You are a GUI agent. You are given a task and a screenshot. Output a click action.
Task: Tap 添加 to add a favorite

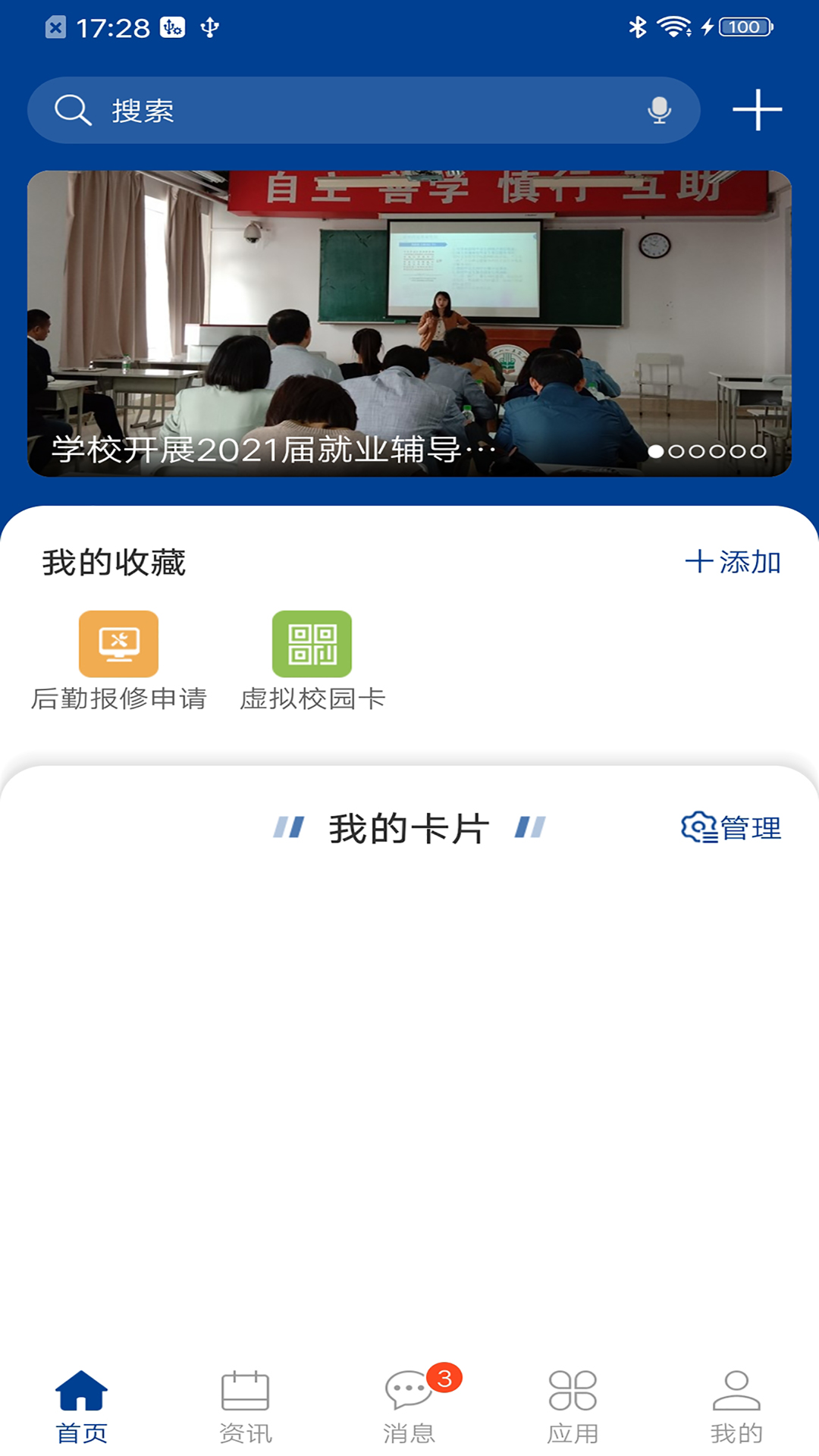pyautogui.click(x=733, y=562)
